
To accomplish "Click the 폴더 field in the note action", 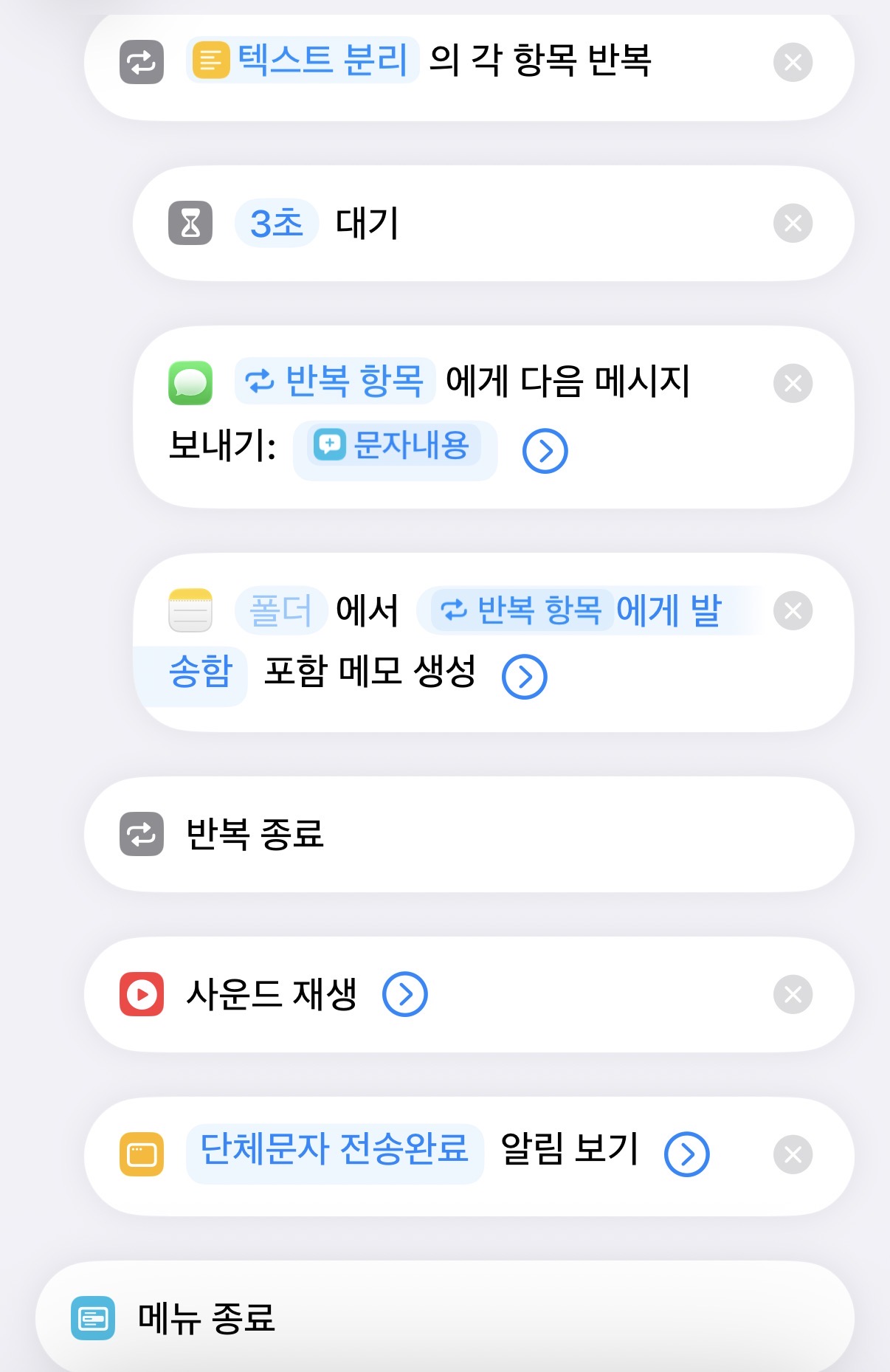I will [x=280, y=609].
